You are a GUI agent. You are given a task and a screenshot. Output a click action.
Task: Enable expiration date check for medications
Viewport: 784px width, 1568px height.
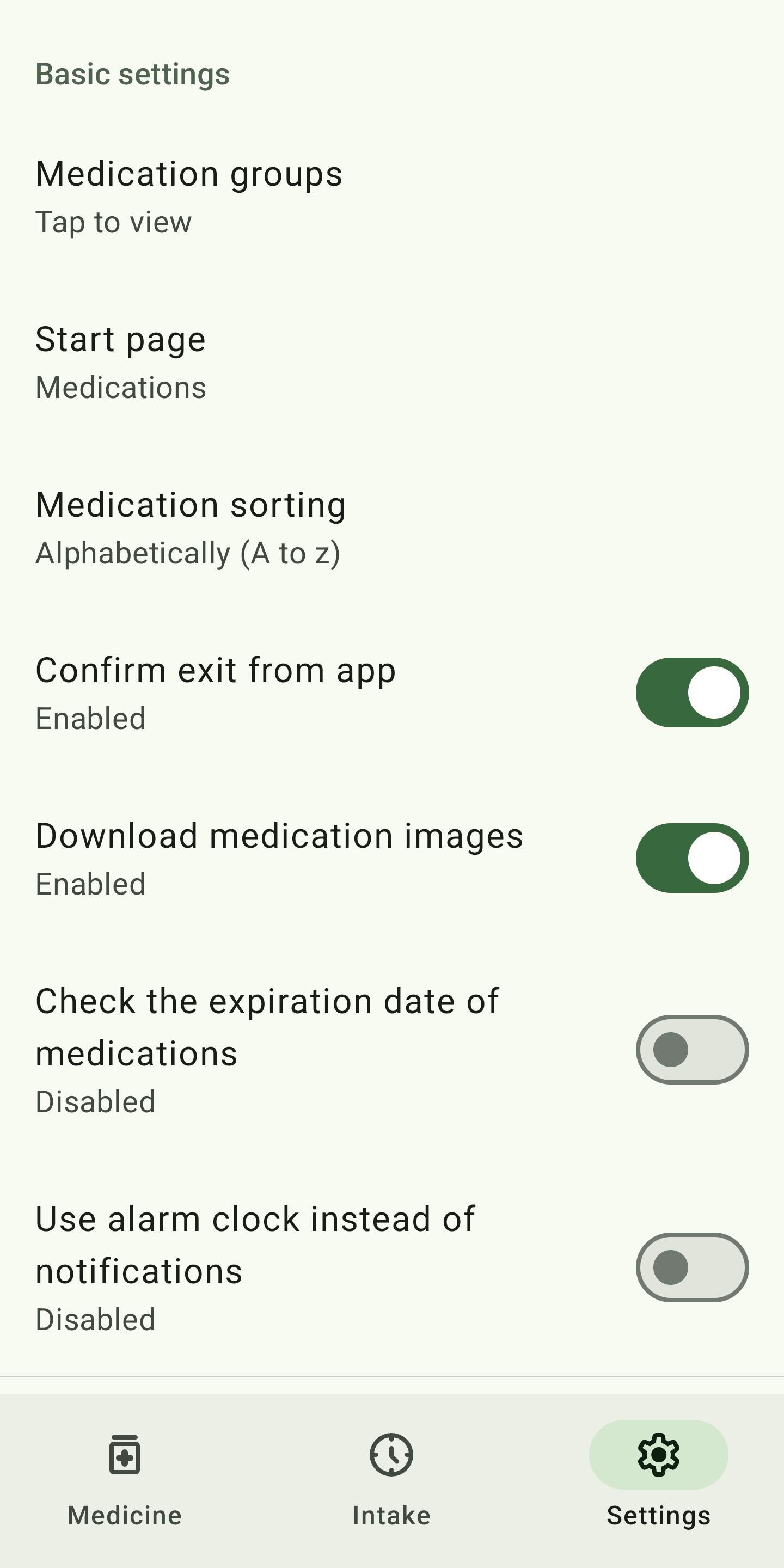click(x=692, y=1049)
